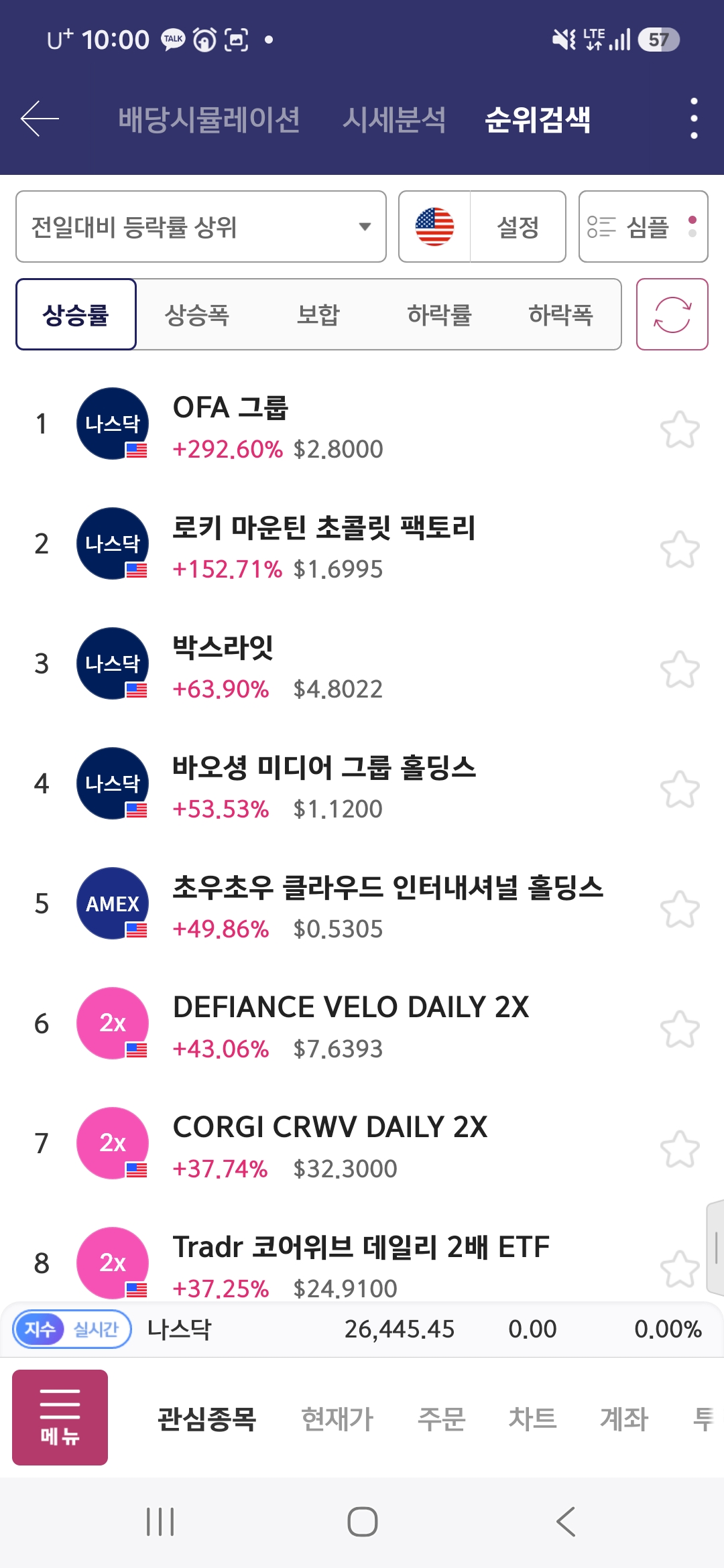Switch to the 시세분석 tab
The width and height of the screenshot is (724, 1568).
pos(394,120)
